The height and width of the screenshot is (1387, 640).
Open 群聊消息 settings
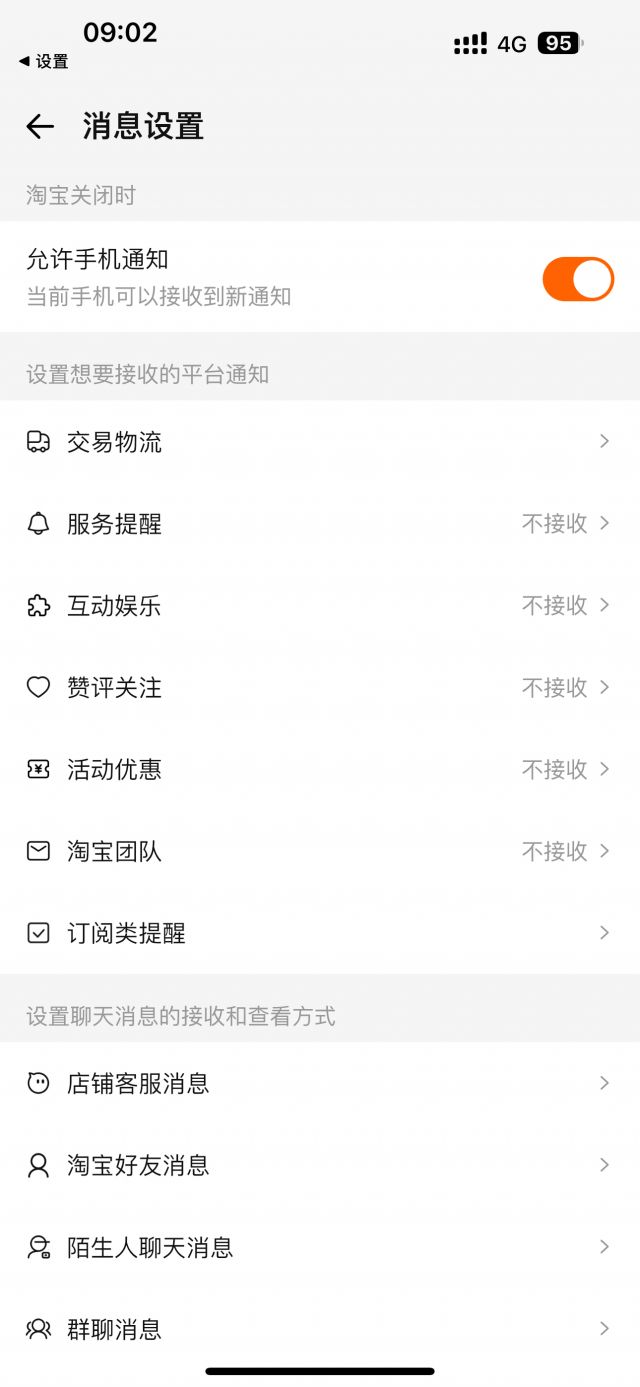[320, 1330]
